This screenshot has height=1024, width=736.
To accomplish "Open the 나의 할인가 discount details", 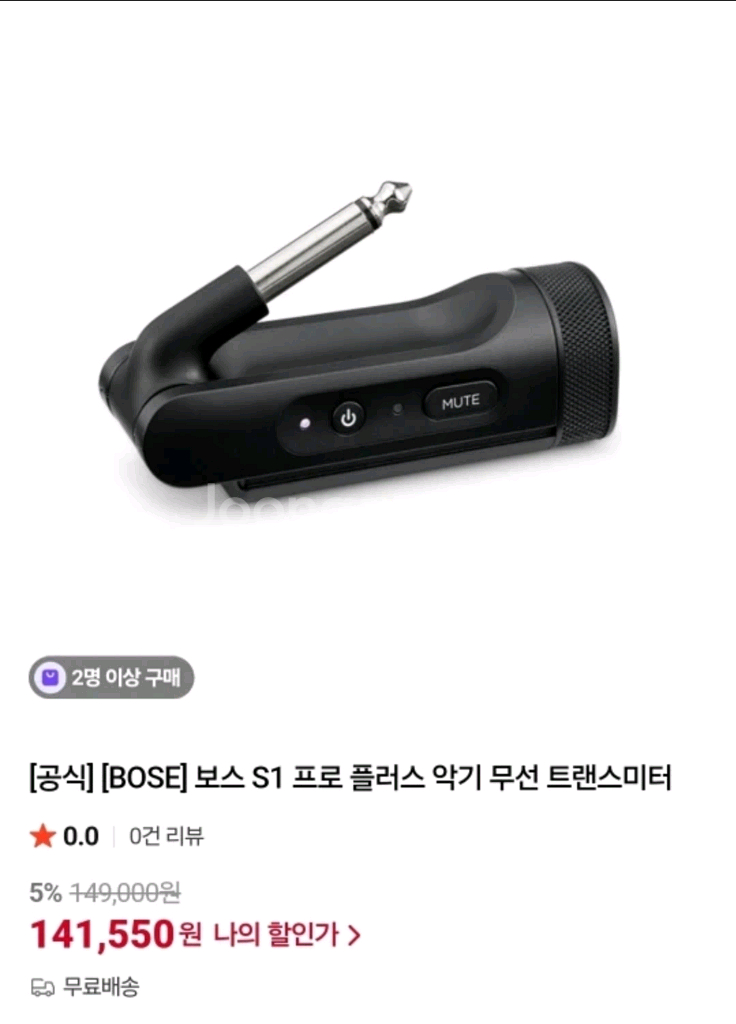I will (x=287, y=935).
